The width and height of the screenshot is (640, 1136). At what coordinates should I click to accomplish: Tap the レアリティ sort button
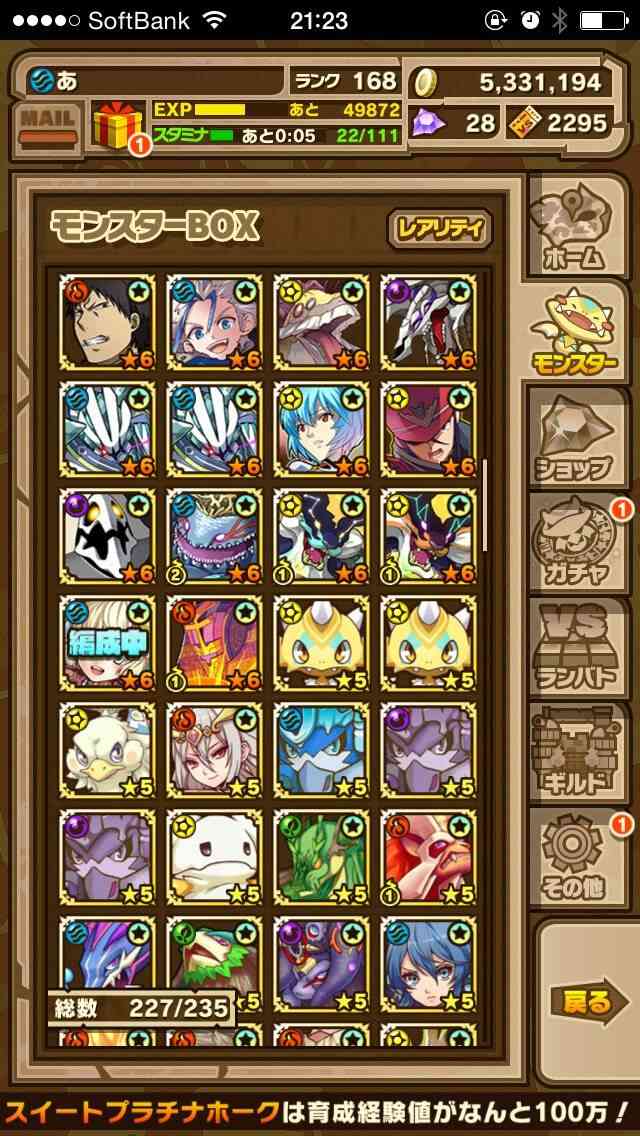click(x=439, y=229)
